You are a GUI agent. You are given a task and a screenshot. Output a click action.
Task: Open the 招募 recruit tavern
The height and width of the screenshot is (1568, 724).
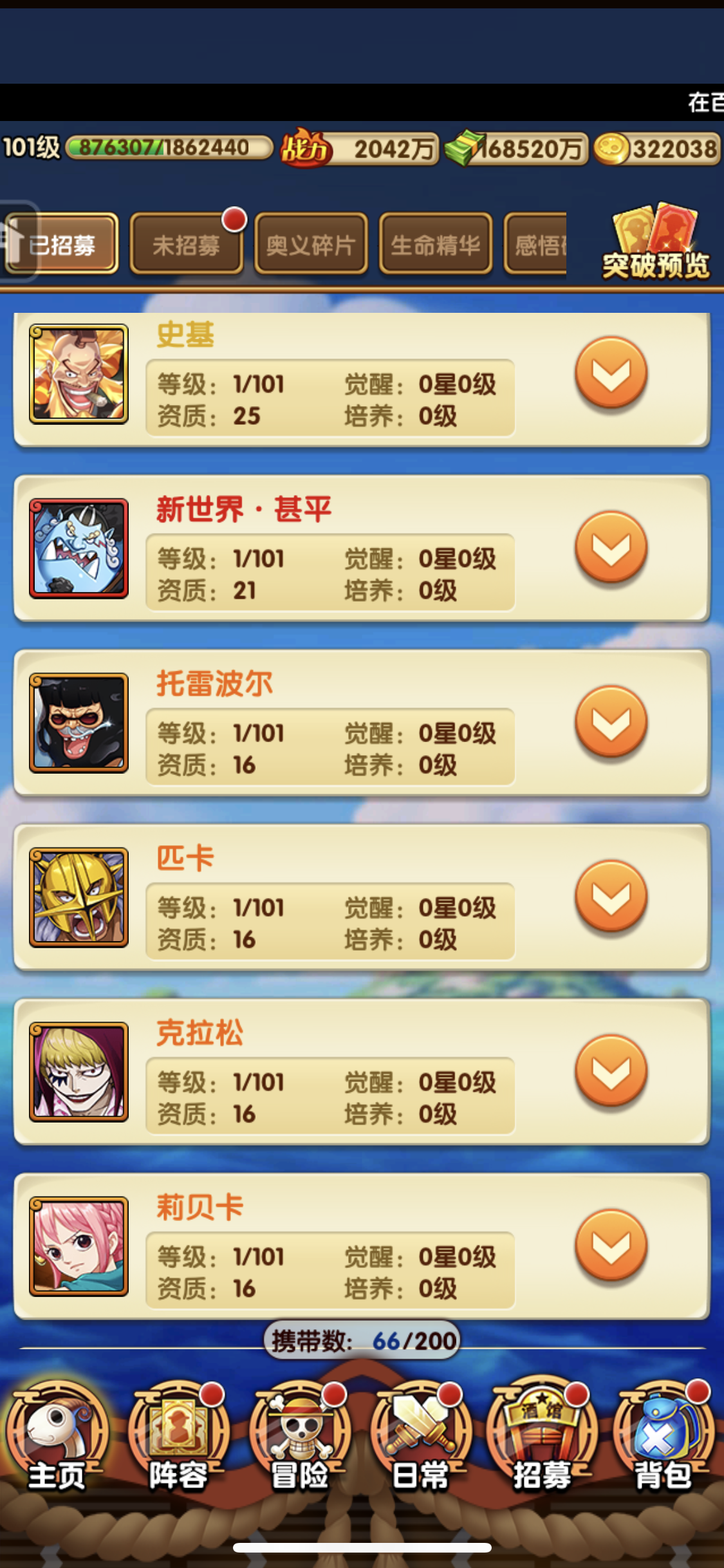coord(542,1437)
